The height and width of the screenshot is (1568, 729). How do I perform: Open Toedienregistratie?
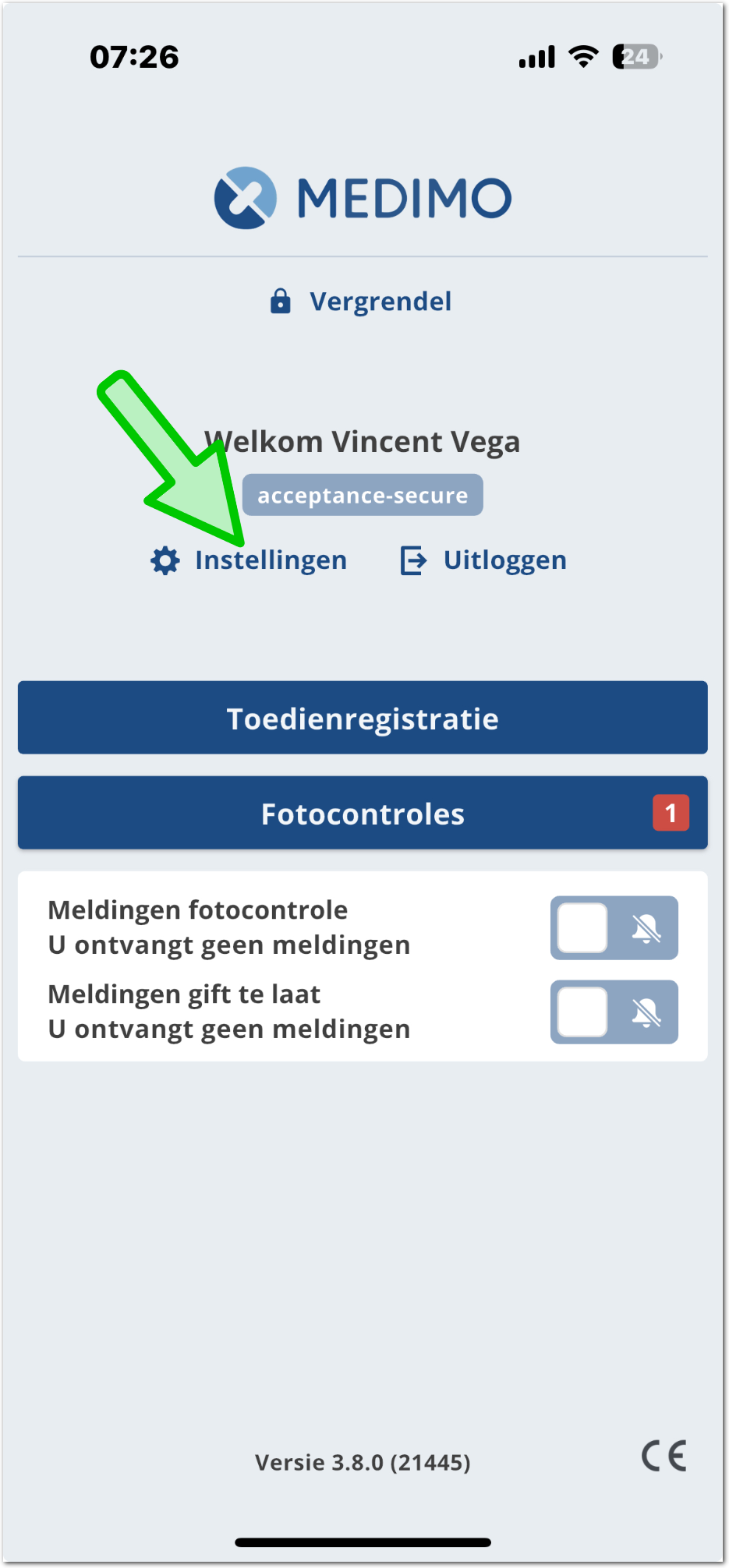363,718
